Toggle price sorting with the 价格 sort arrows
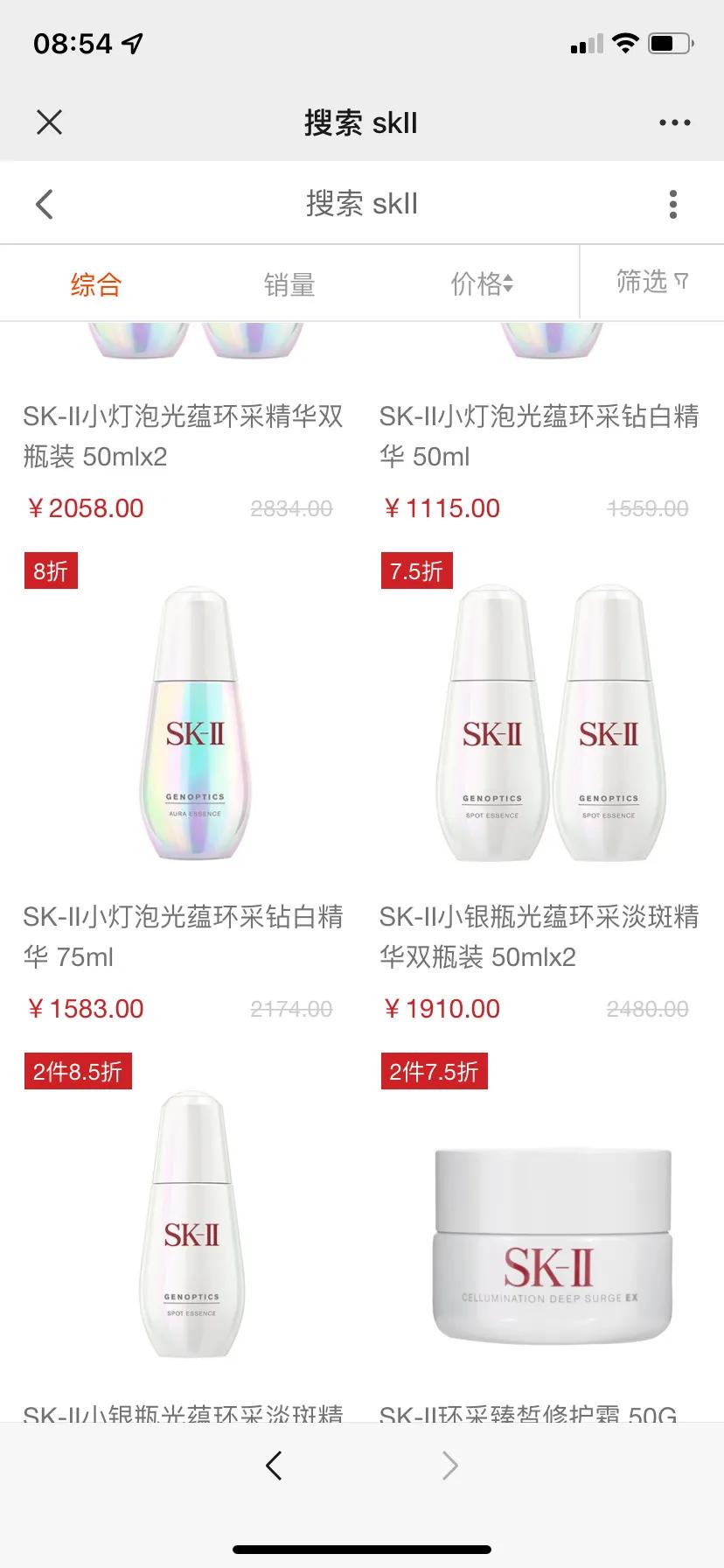Image resolution: width=724 pixels, height=1568 pixels. coord(481,282)
